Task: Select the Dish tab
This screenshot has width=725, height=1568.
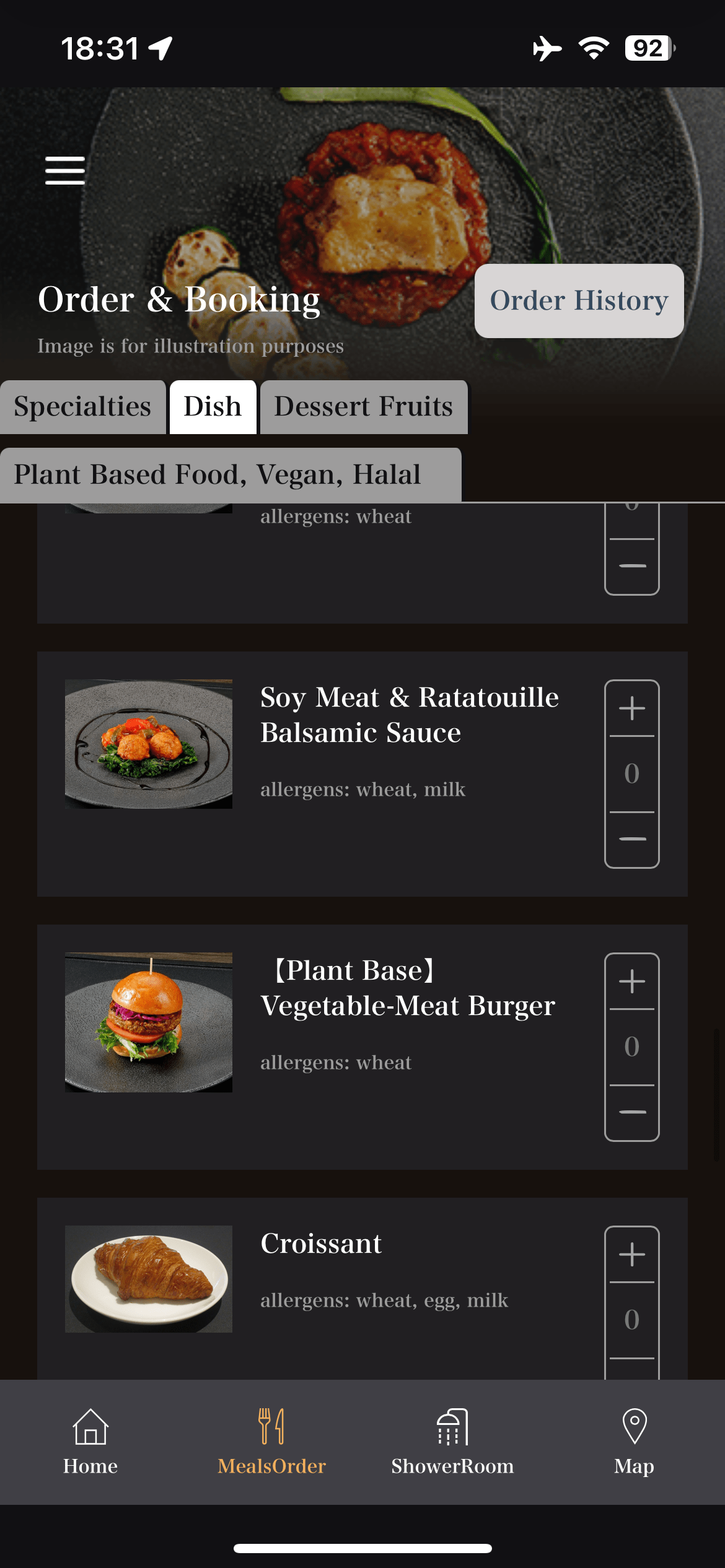Action: point(213,407)
